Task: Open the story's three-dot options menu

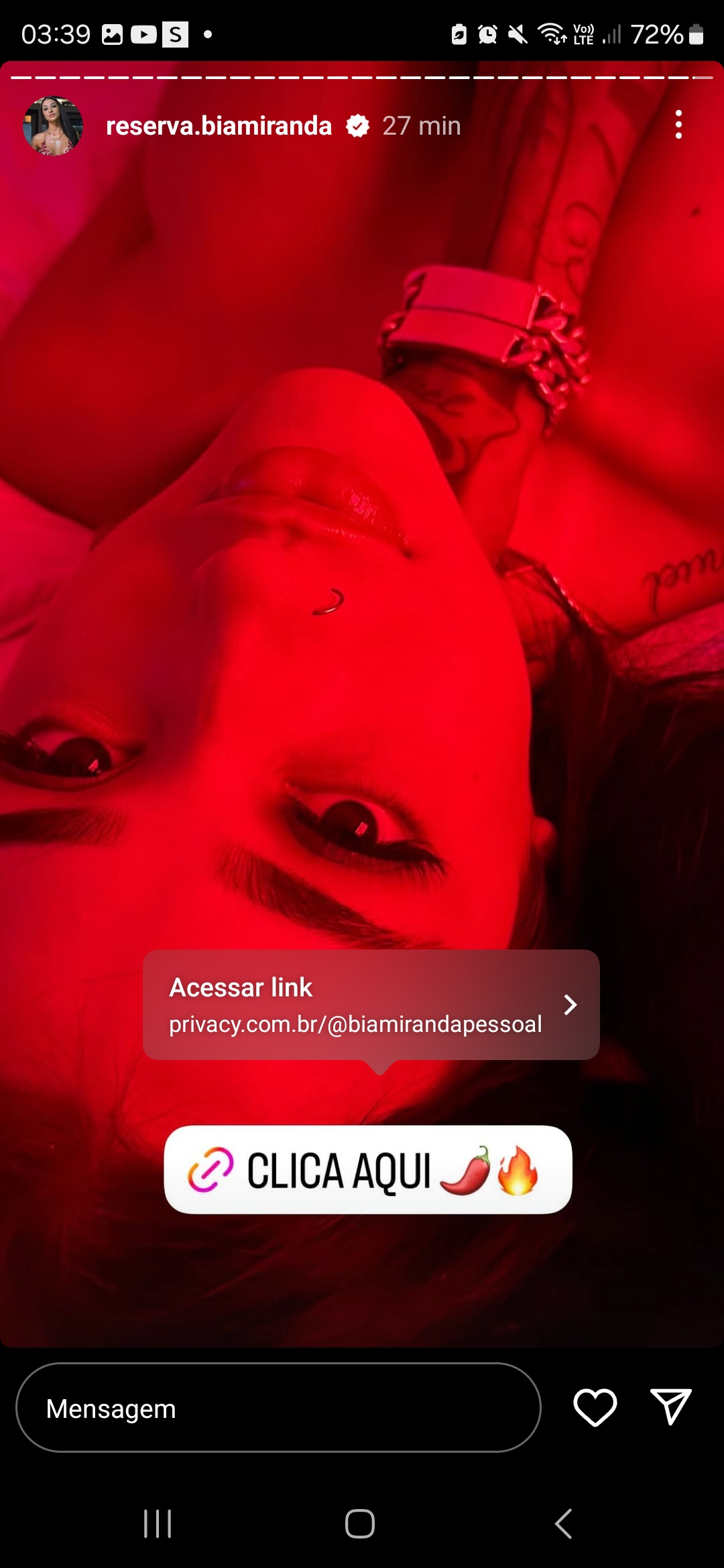Action: click(678, 125)
